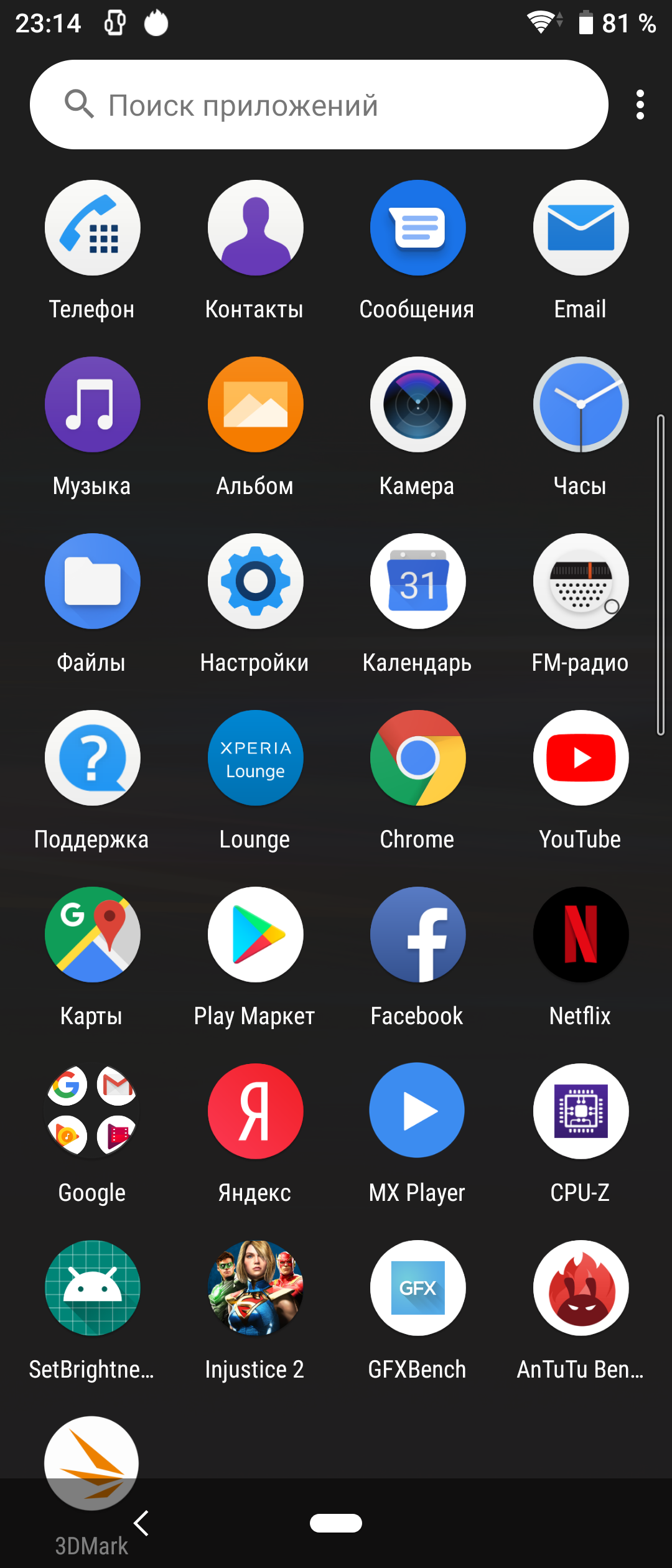Screen dimensions: 672x1568
Task: Launch the Netflix app
Action: click(x=581, y=935)
